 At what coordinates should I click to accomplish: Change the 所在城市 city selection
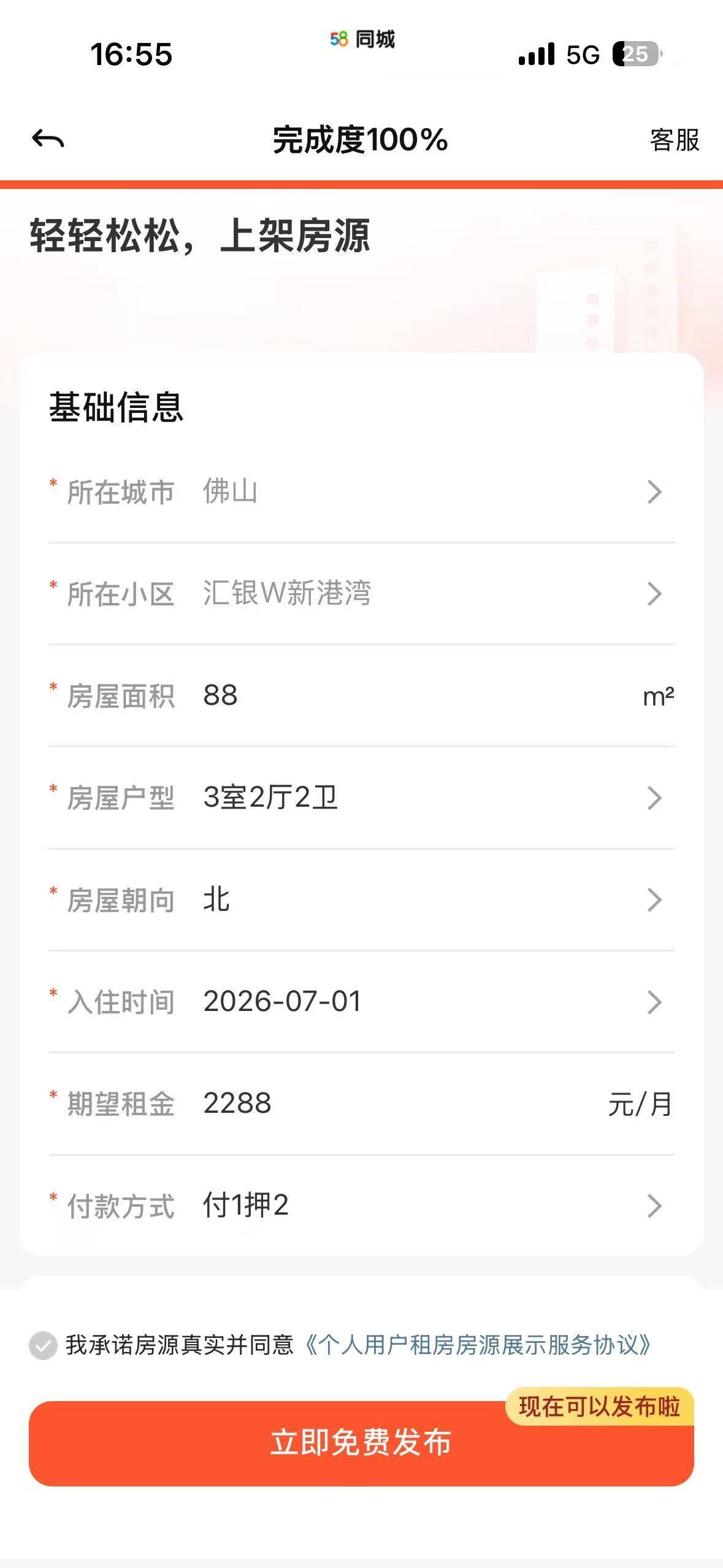coord(362,492)
